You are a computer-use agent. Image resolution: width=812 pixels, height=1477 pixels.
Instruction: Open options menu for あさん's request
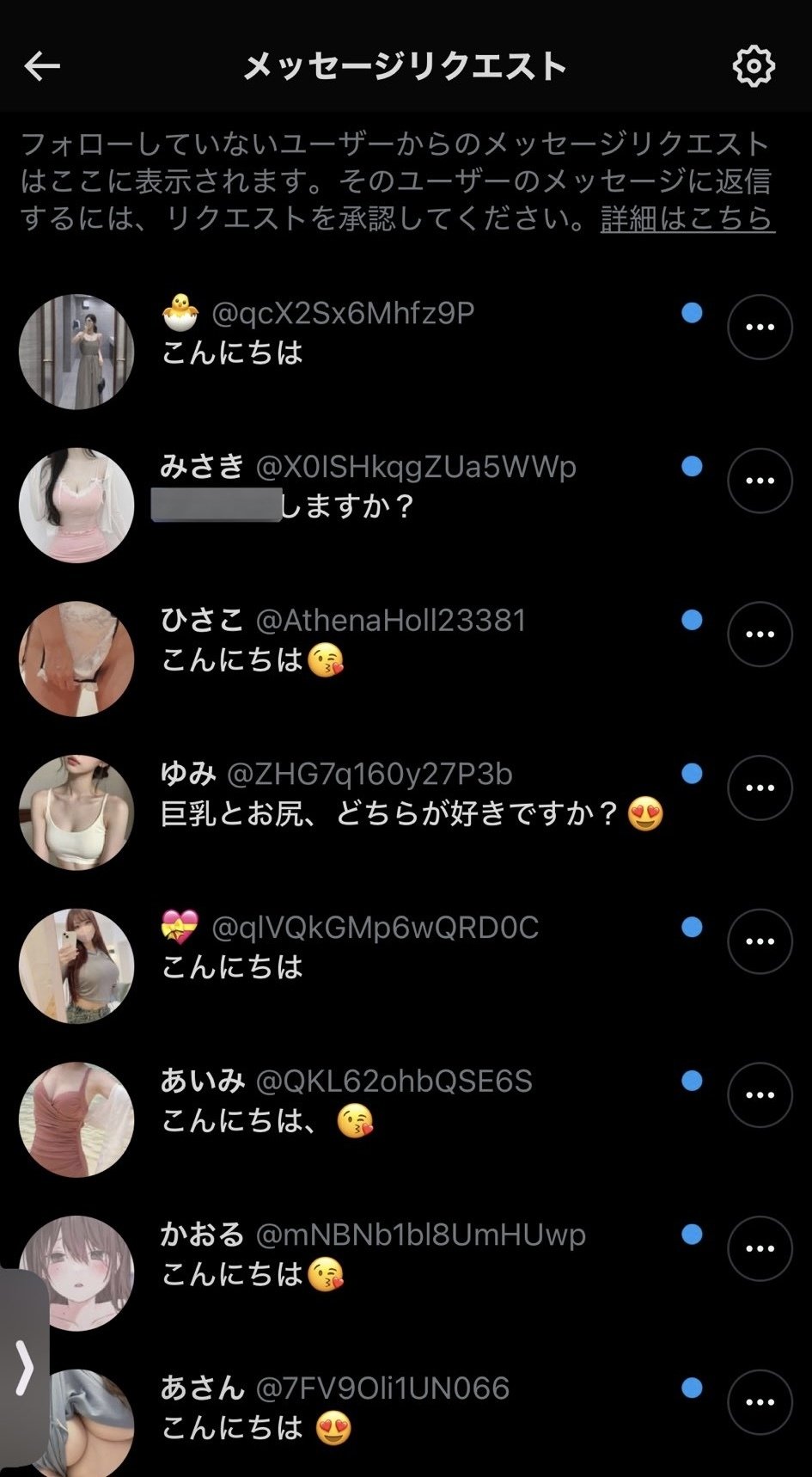coord(760,1402)
